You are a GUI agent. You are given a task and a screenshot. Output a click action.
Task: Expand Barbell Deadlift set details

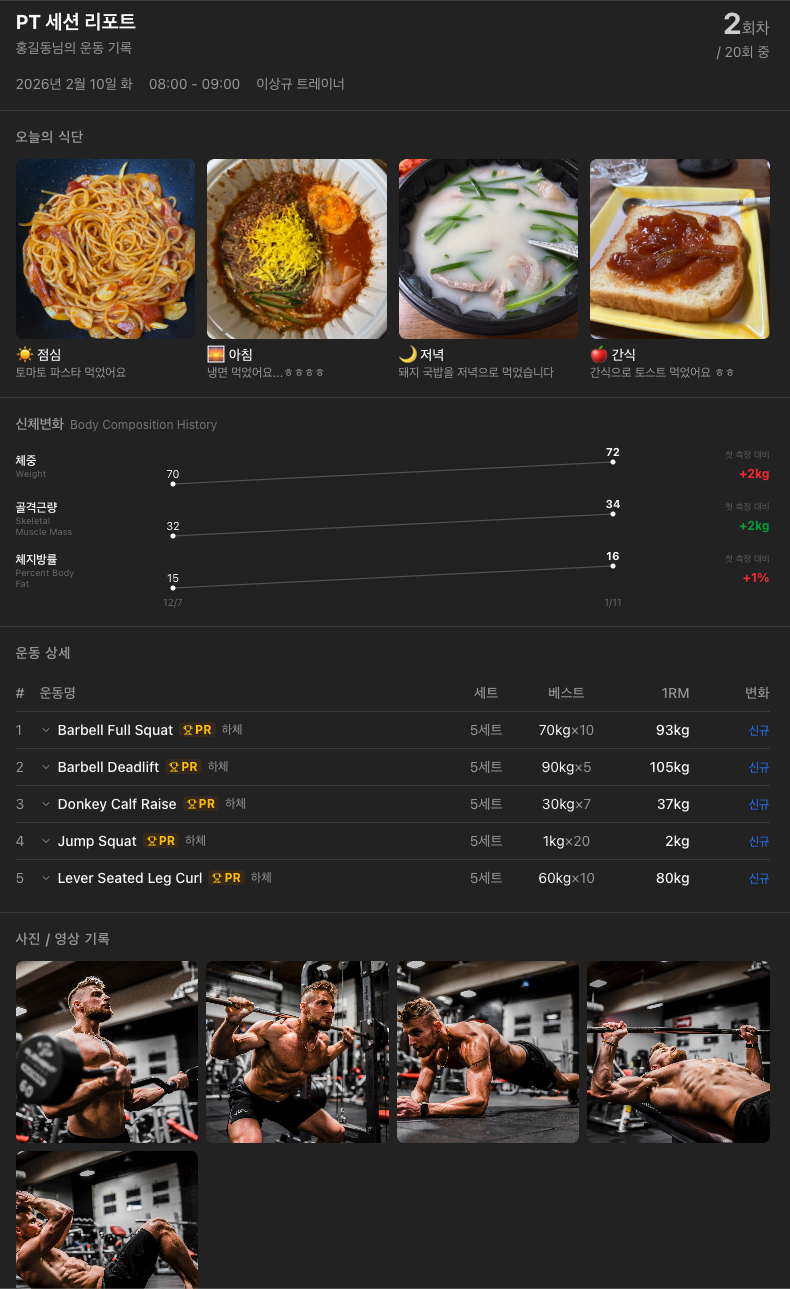click(46, 767)
